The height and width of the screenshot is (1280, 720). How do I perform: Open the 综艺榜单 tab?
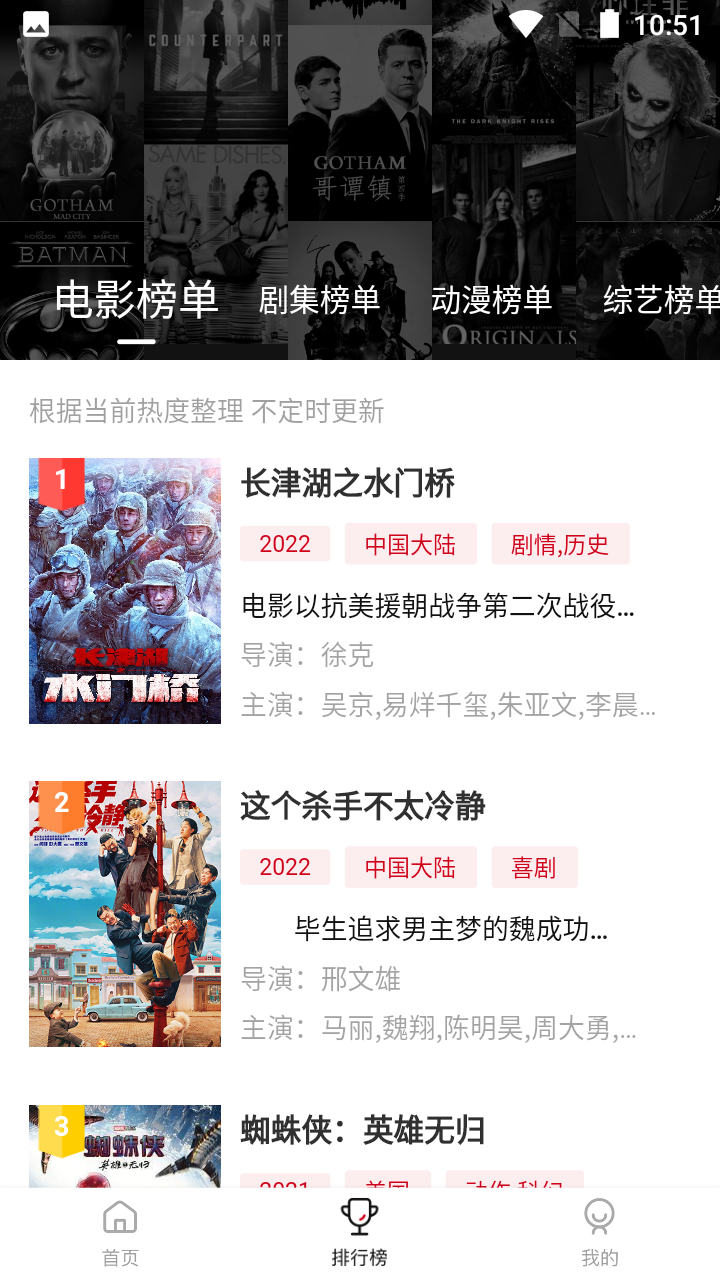[x=660, y=299]
